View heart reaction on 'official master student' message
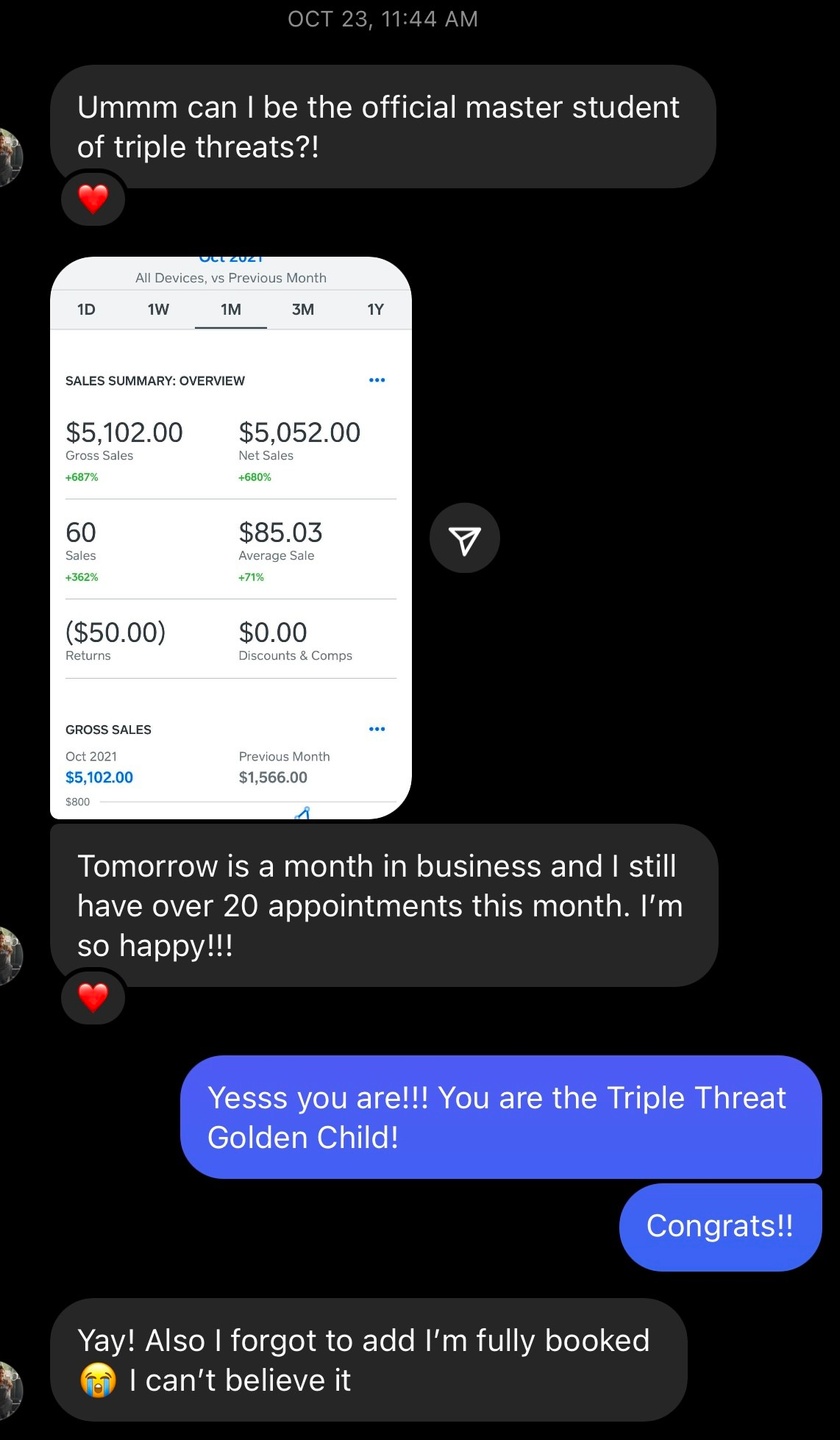Viewport: 840px width, 1440px height. (x=93, y=199)
